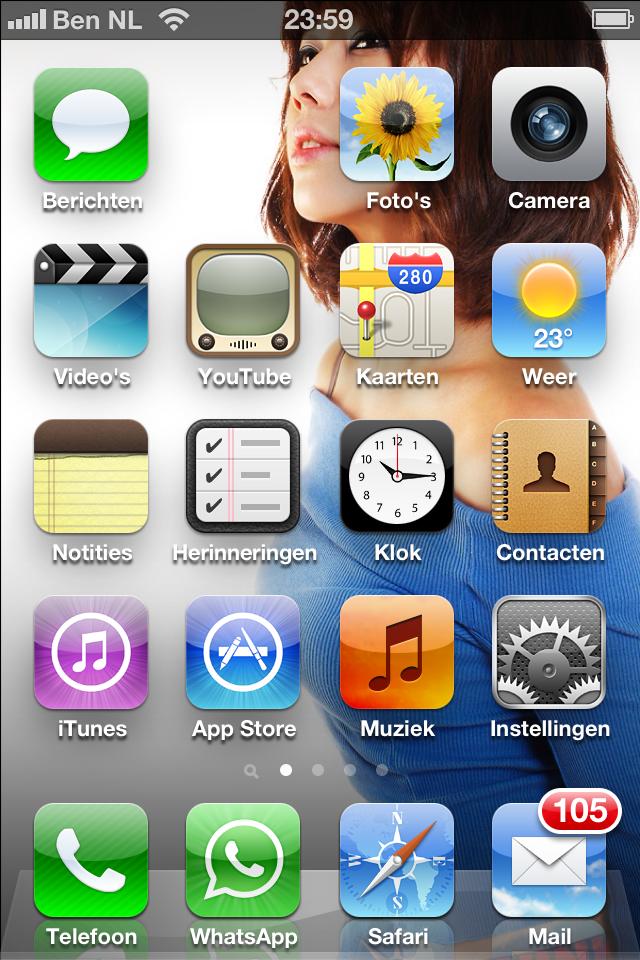This screenshot has height=960, width=640.
Task: Open Herinneringen reminders
Action: tap(243, 477)
